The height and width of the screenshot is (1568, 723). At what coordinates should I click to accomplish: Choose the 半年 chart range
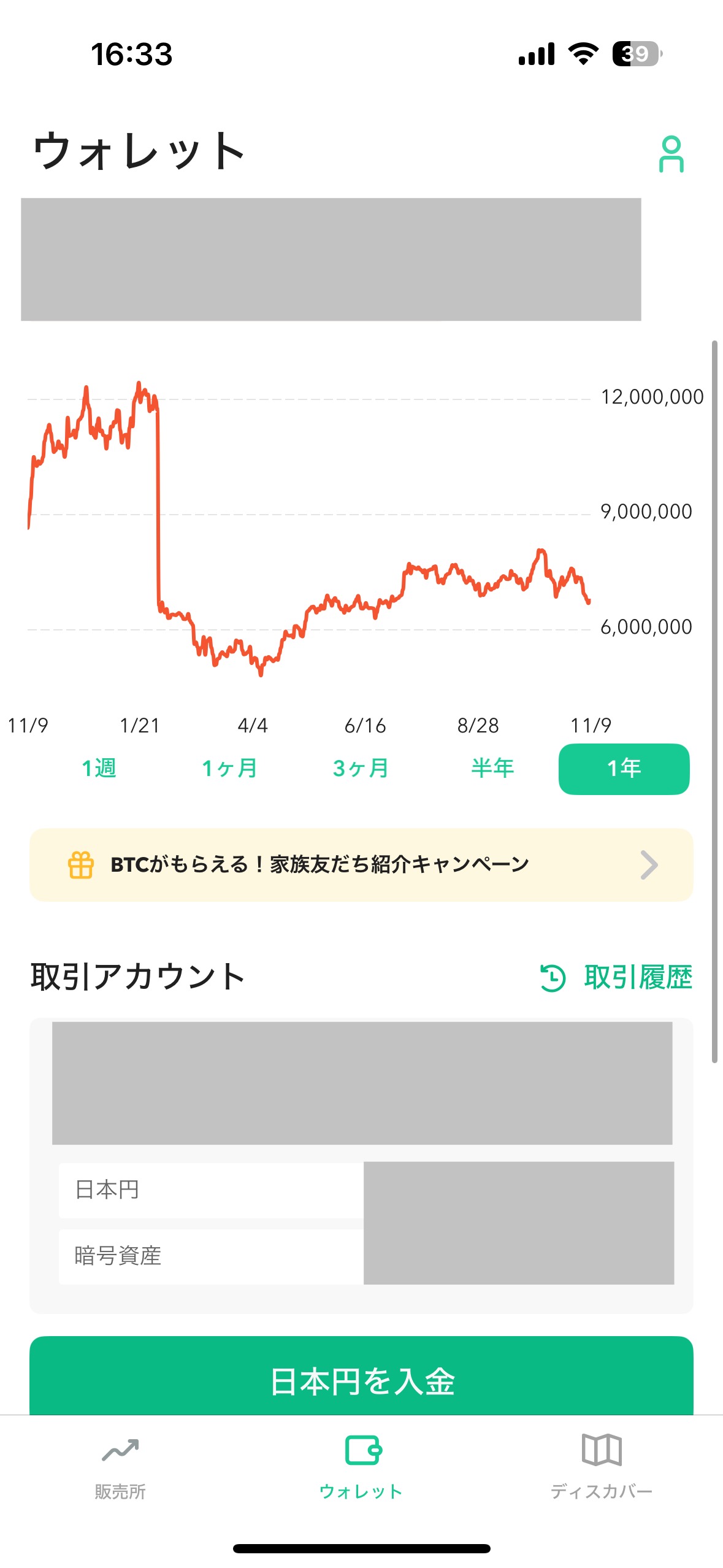click(x=492, y=768)
